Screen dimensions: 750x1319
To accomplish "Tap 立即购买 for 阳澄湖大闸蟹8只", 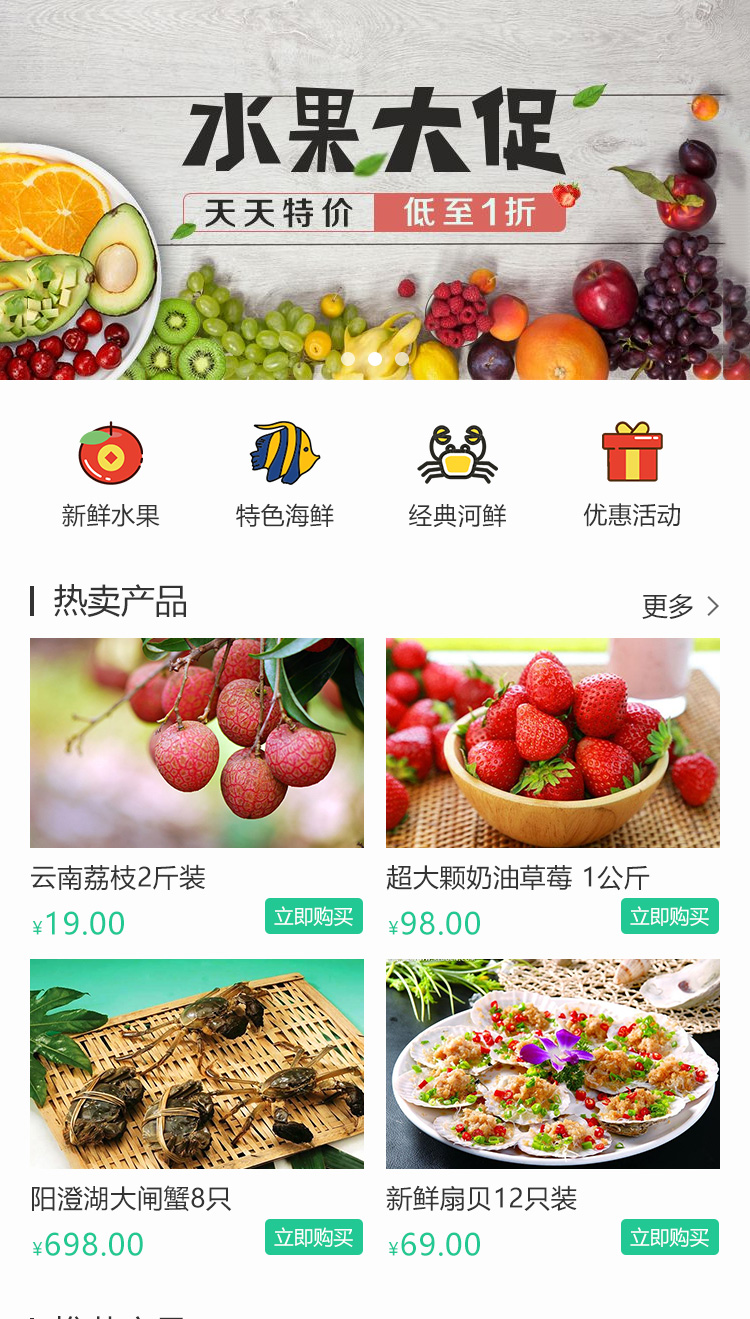I will coord(314,1237).
